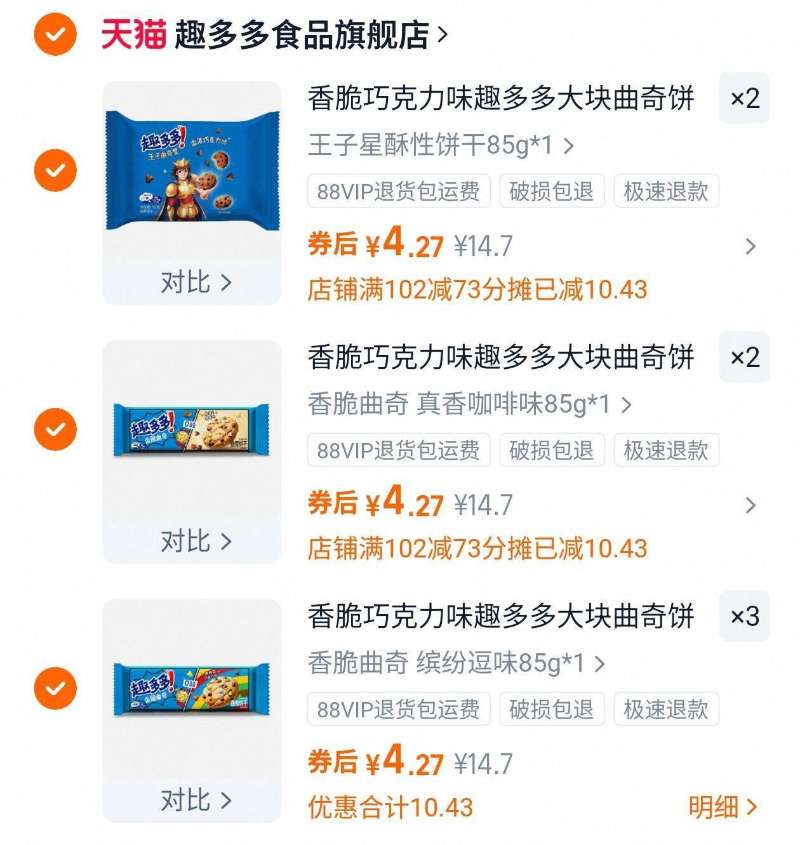
Task: View the 明细 discount breakdown
Action: [722, 807]
